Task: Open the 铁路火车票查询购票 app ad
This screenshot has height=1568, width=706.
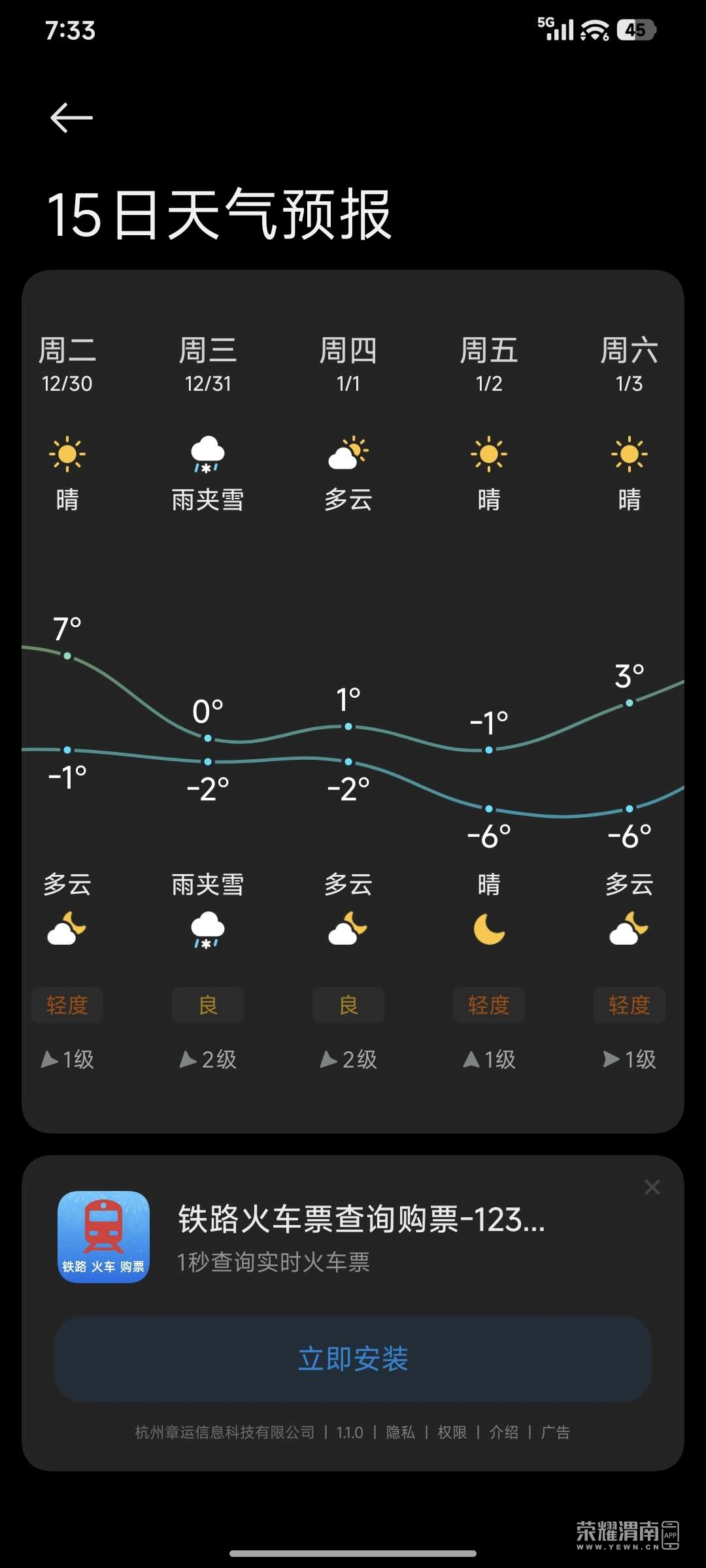Action: (361, 1220)
